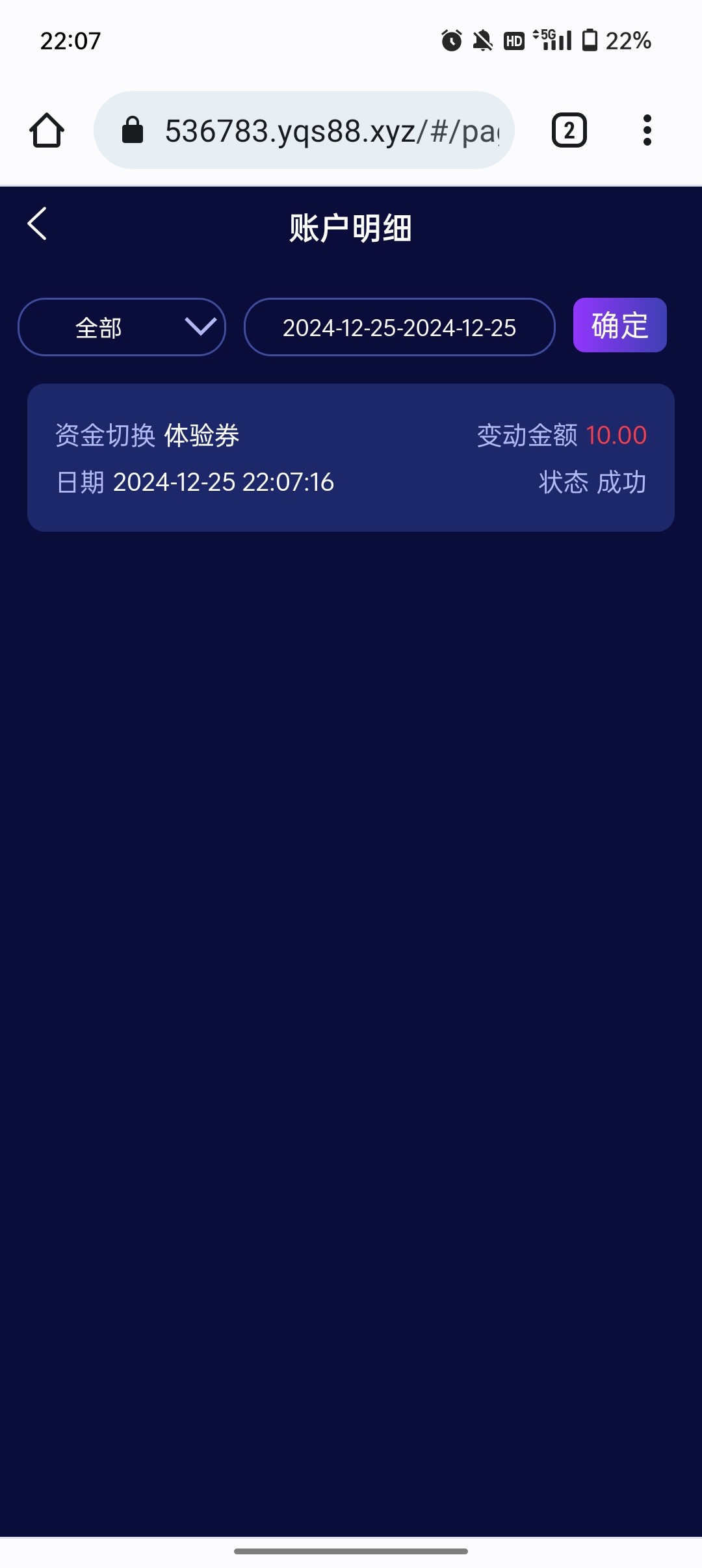Open the date range picker 2024-12-25
Screen dimensions: 702x1568
click(399, 327)
